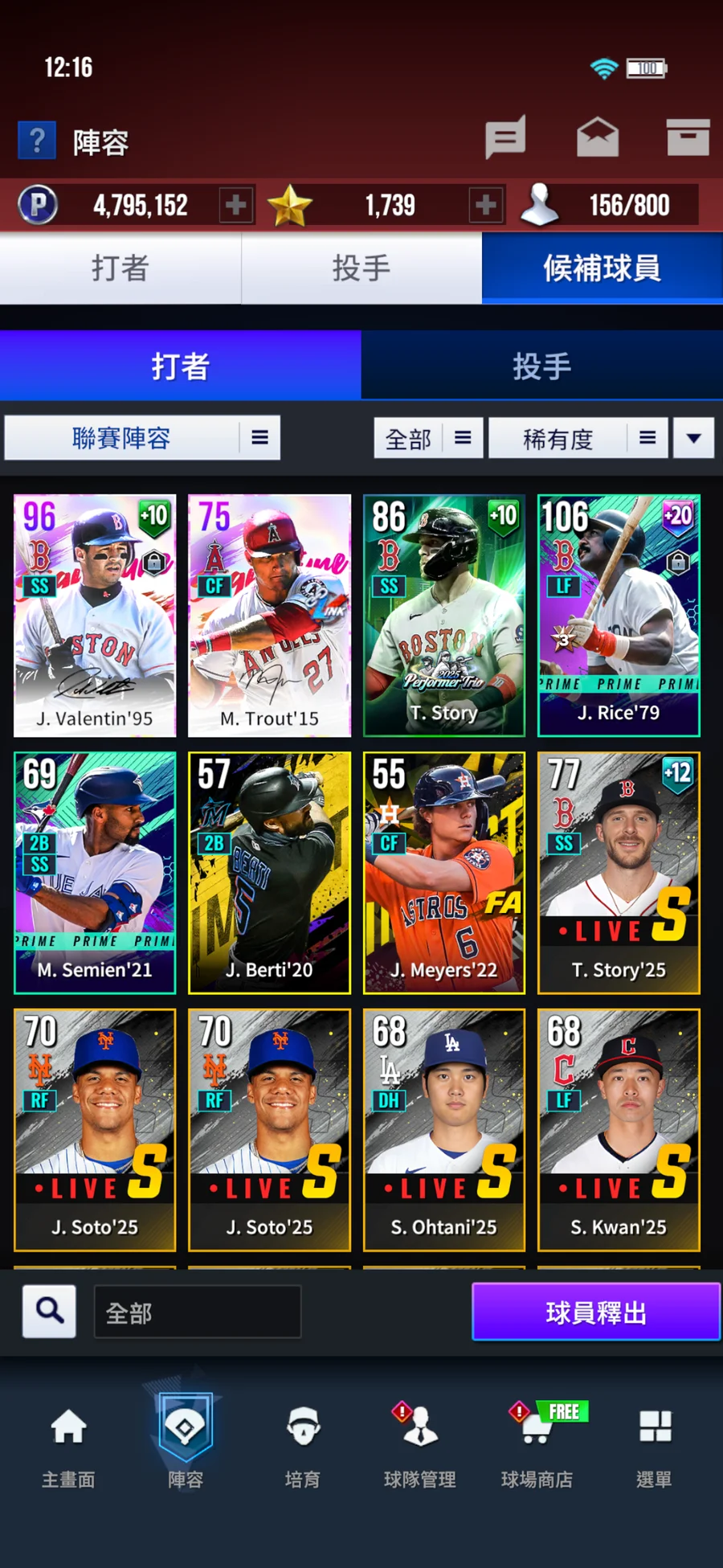Toggle sort order with the down arrow
The height and width of the screenshot is (1568, 723).
point(693,438)
